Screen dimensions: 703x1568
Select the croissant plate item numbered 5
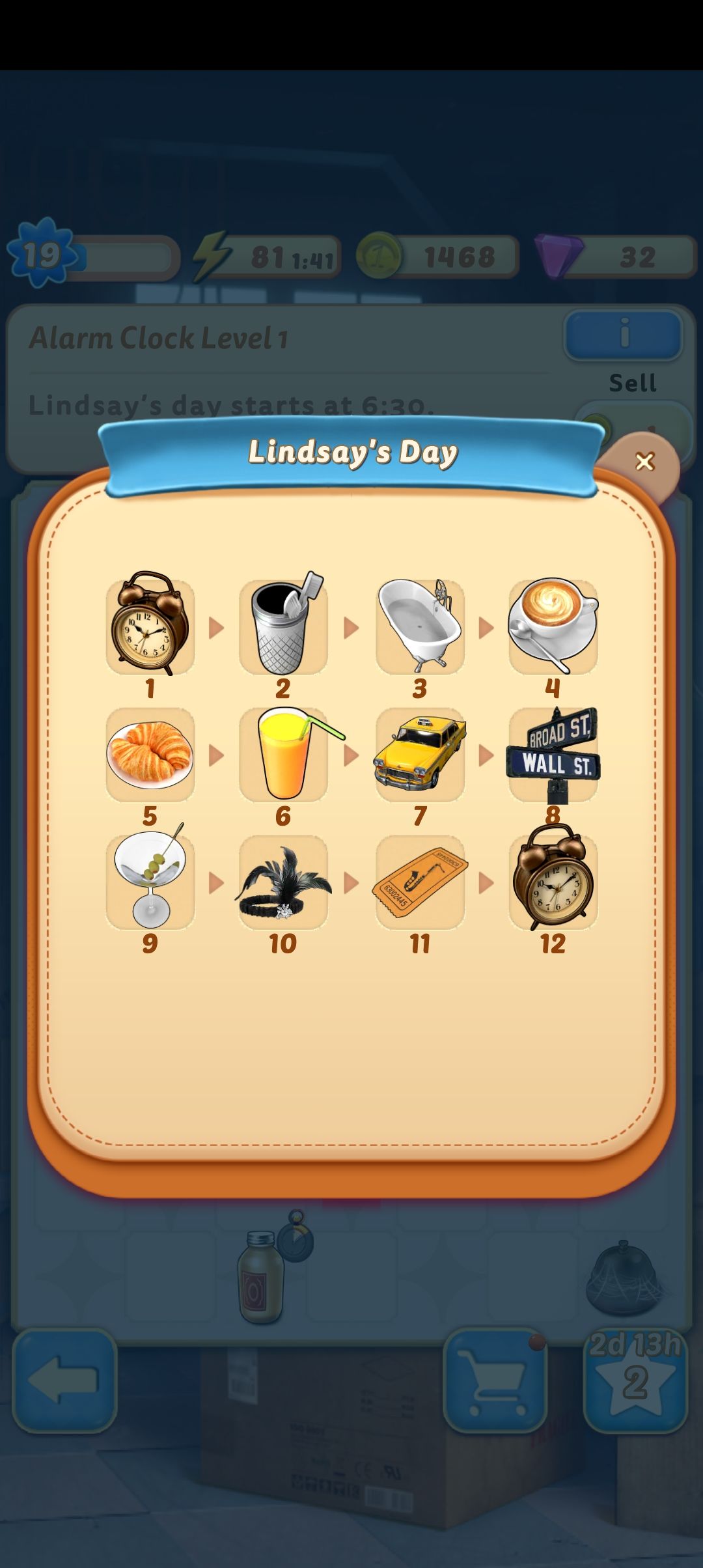(150, 754)
